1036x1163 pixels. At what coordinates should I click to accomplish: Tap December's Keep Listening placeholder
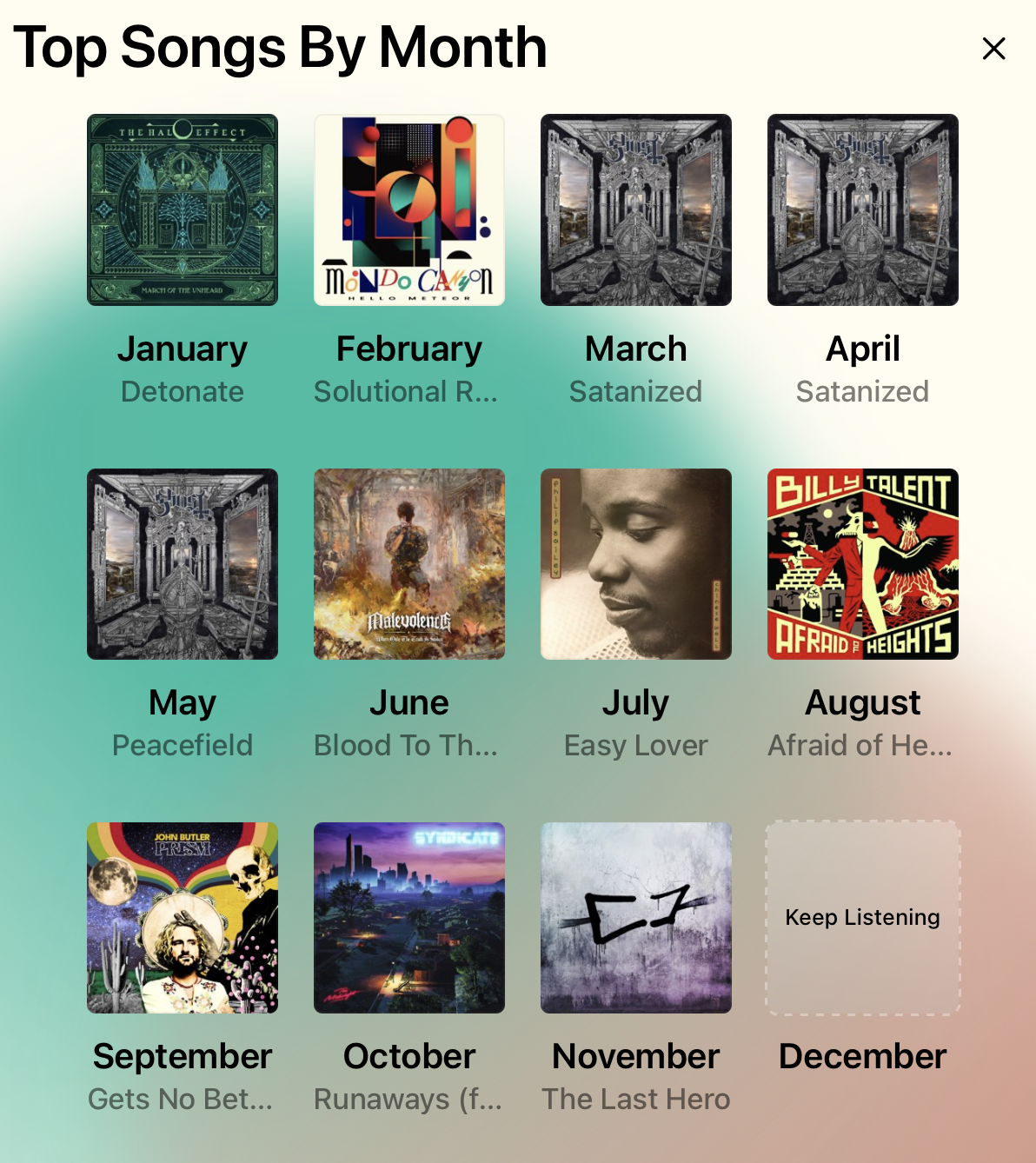(x=863, y=918)
